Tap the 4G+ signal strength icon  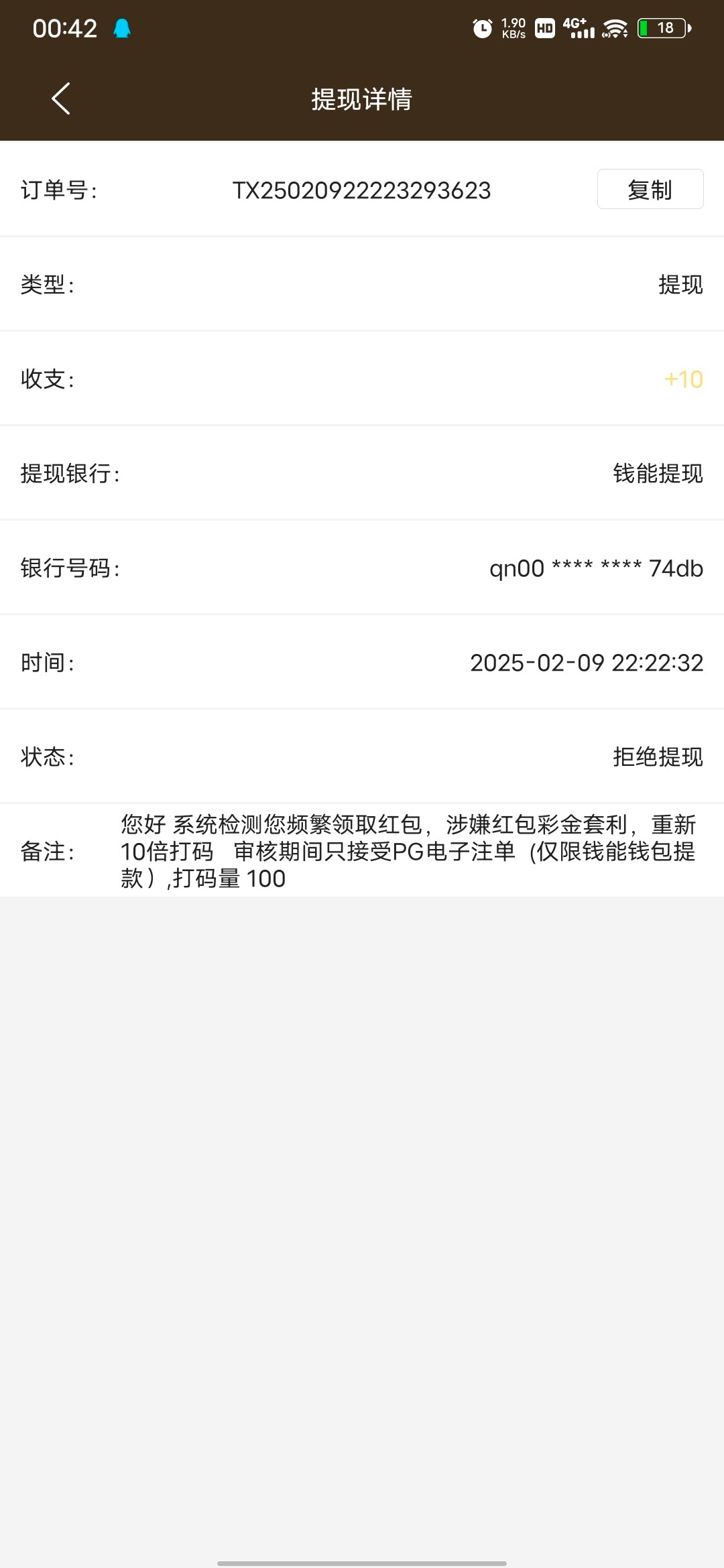(578, 28)
